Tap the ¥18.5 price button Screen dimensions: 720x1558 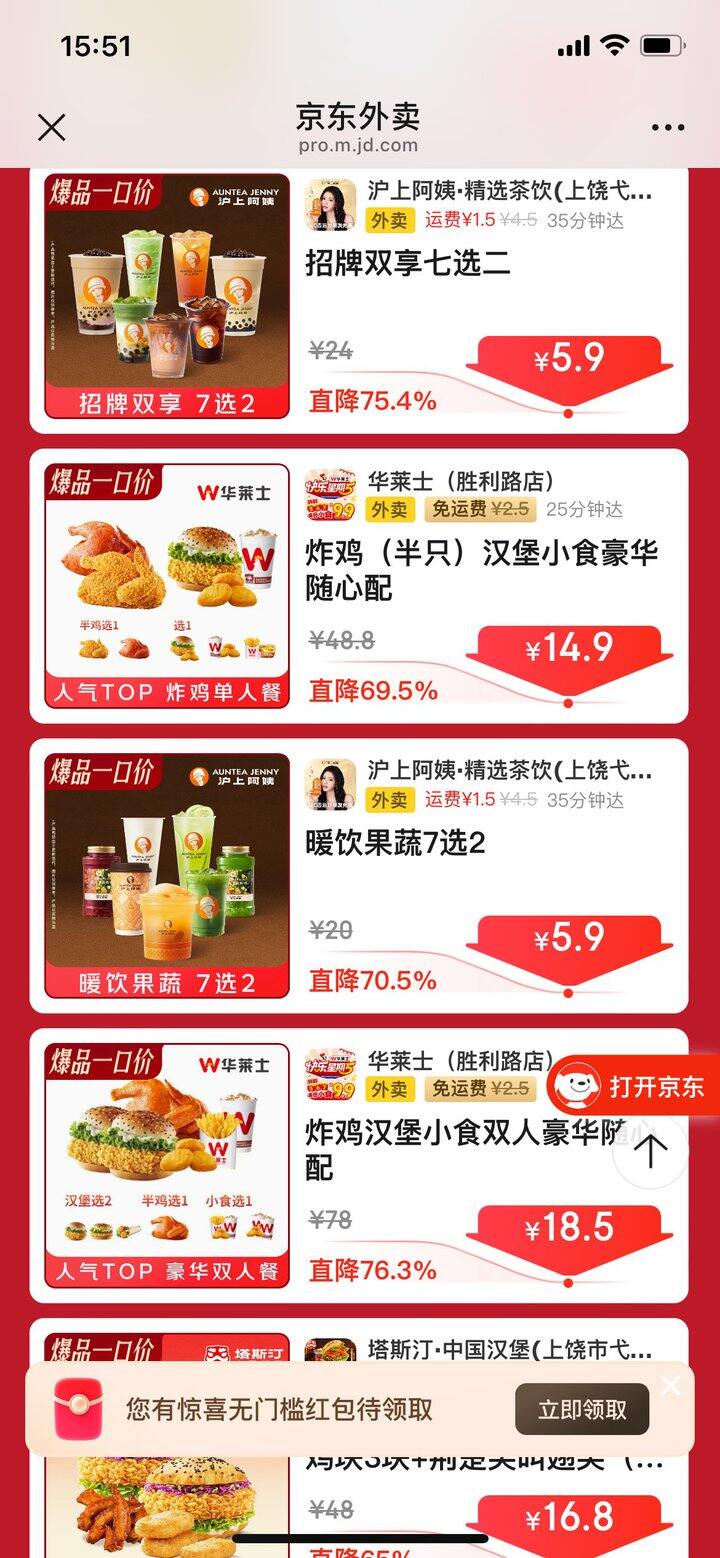pos(569,1230)
